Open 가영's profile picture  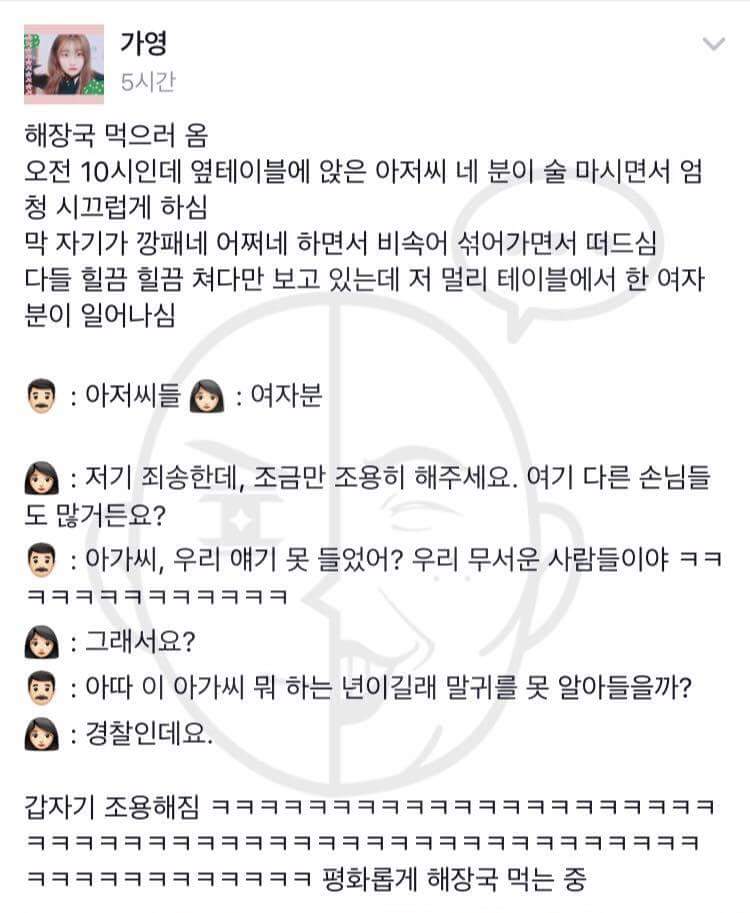[61, 63]
